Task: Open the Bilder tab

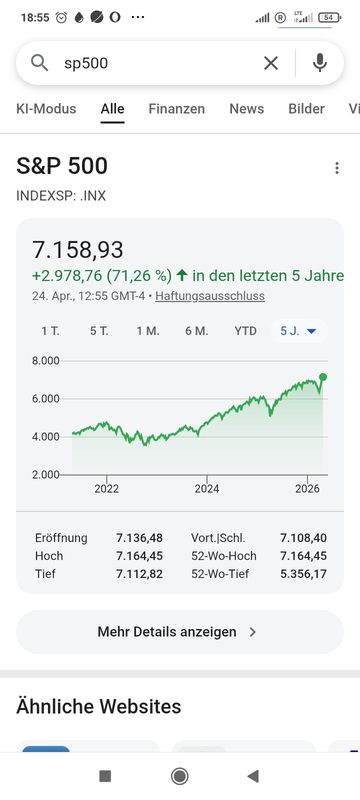Action: tap(306, 109)
